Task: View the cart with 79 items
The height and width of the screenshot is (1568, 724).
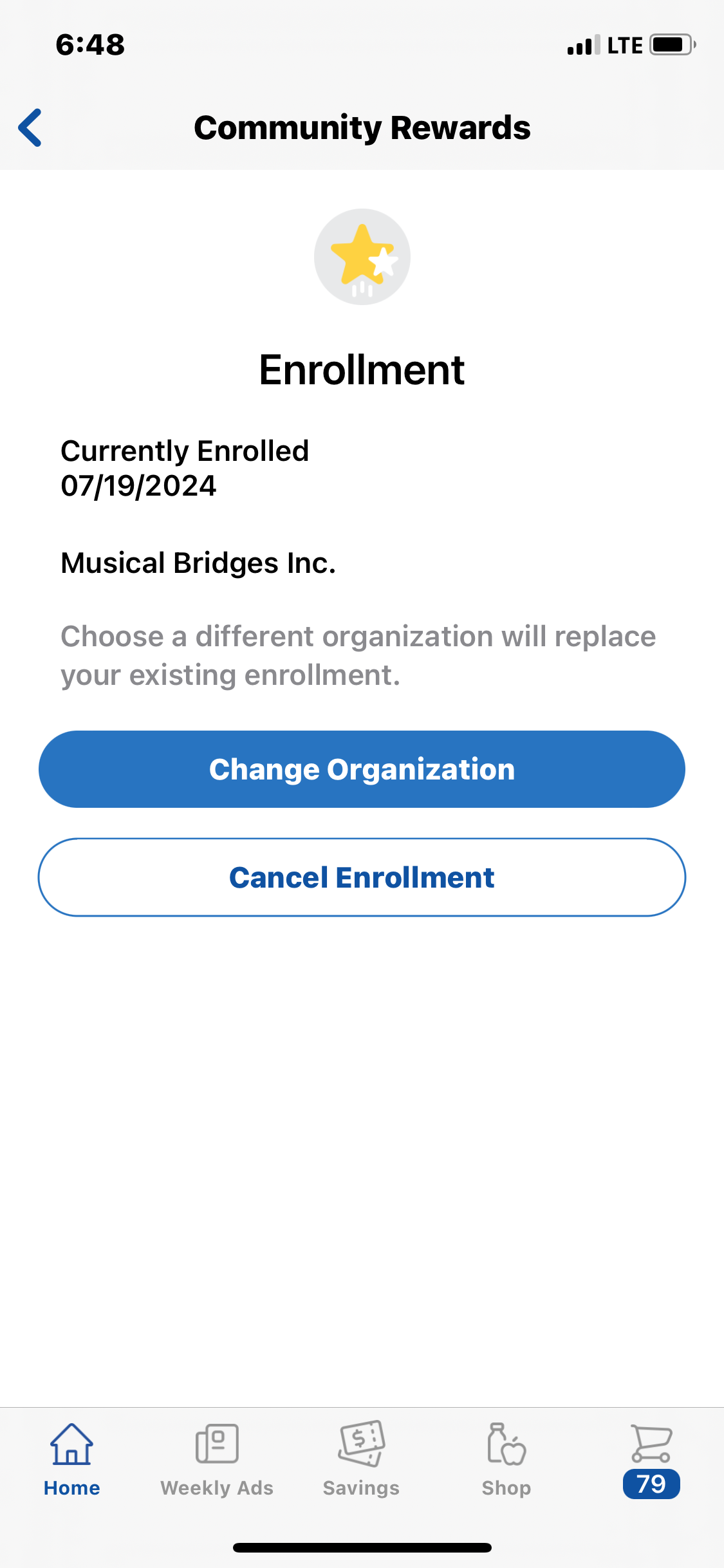Action: pyautogui.click(x=651, y=1460)
